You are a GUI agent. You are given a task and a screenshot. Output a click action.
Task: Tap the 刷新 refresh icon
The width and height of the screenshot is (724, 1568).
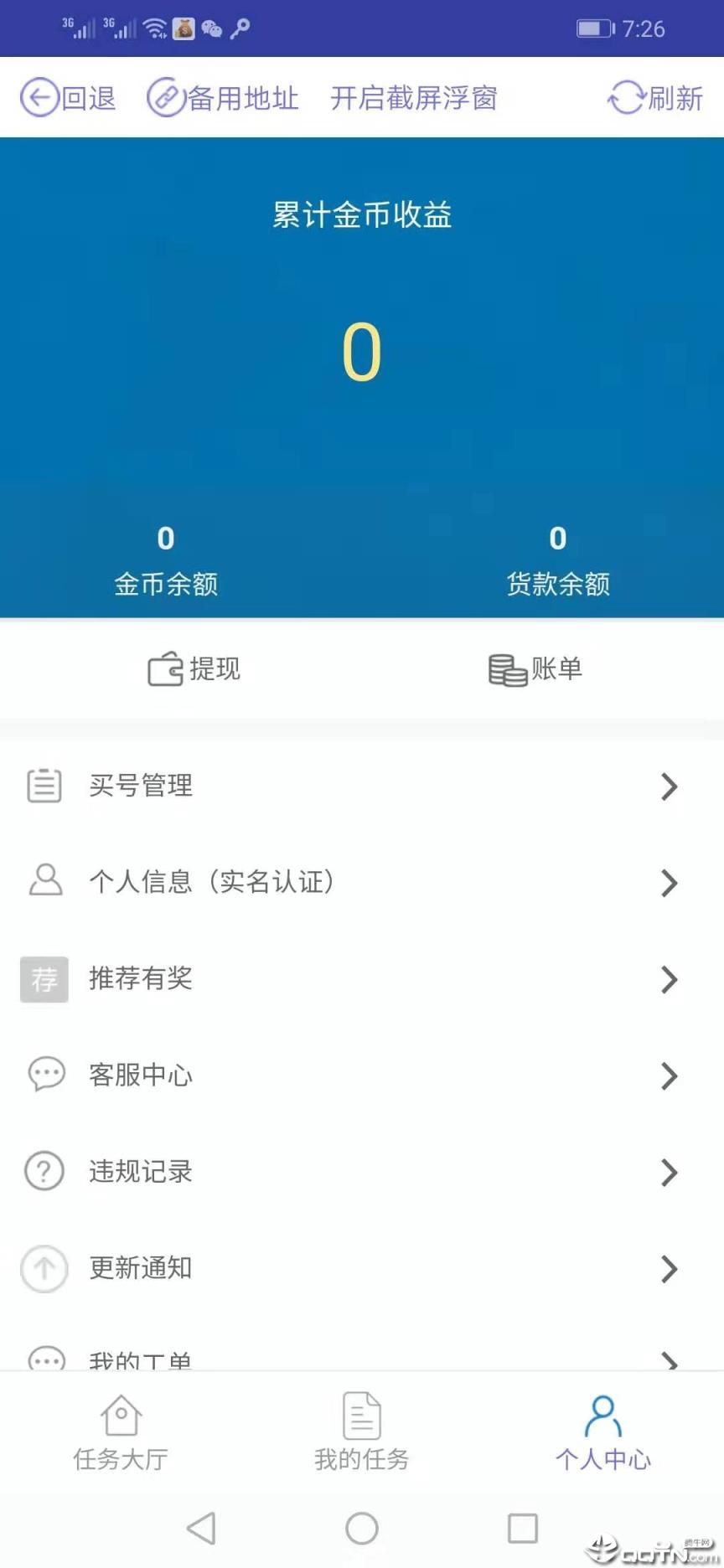click(x=626, y=97)
